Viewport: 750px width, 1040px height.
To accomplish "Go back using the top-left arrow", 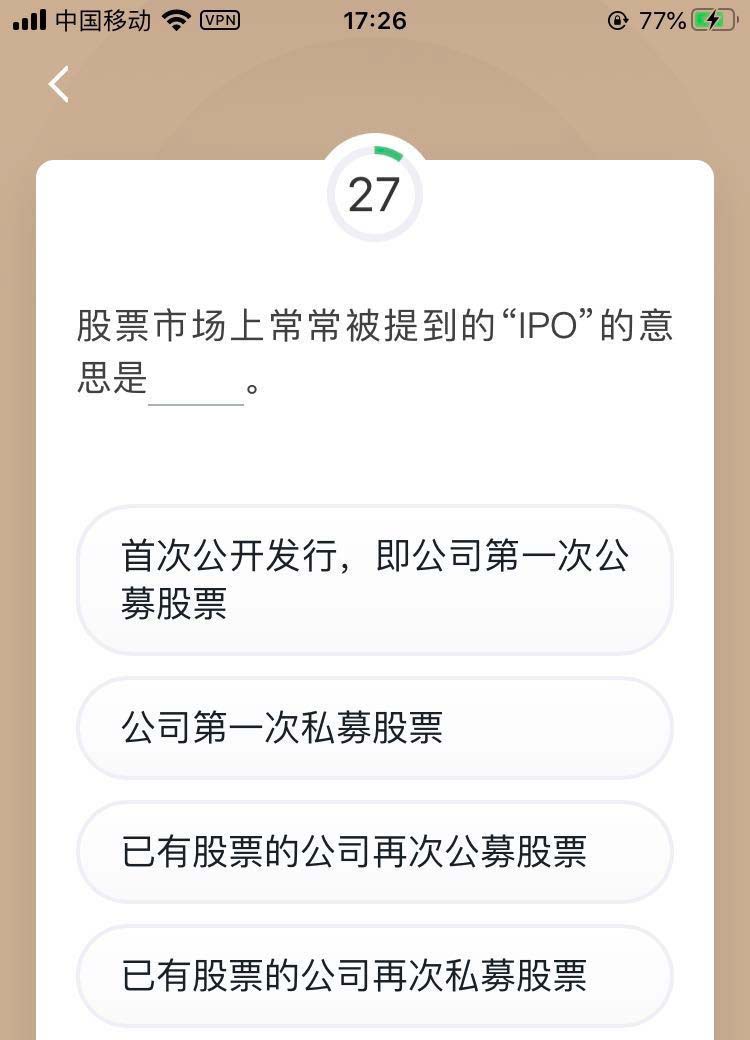I will tap(59, 85).
